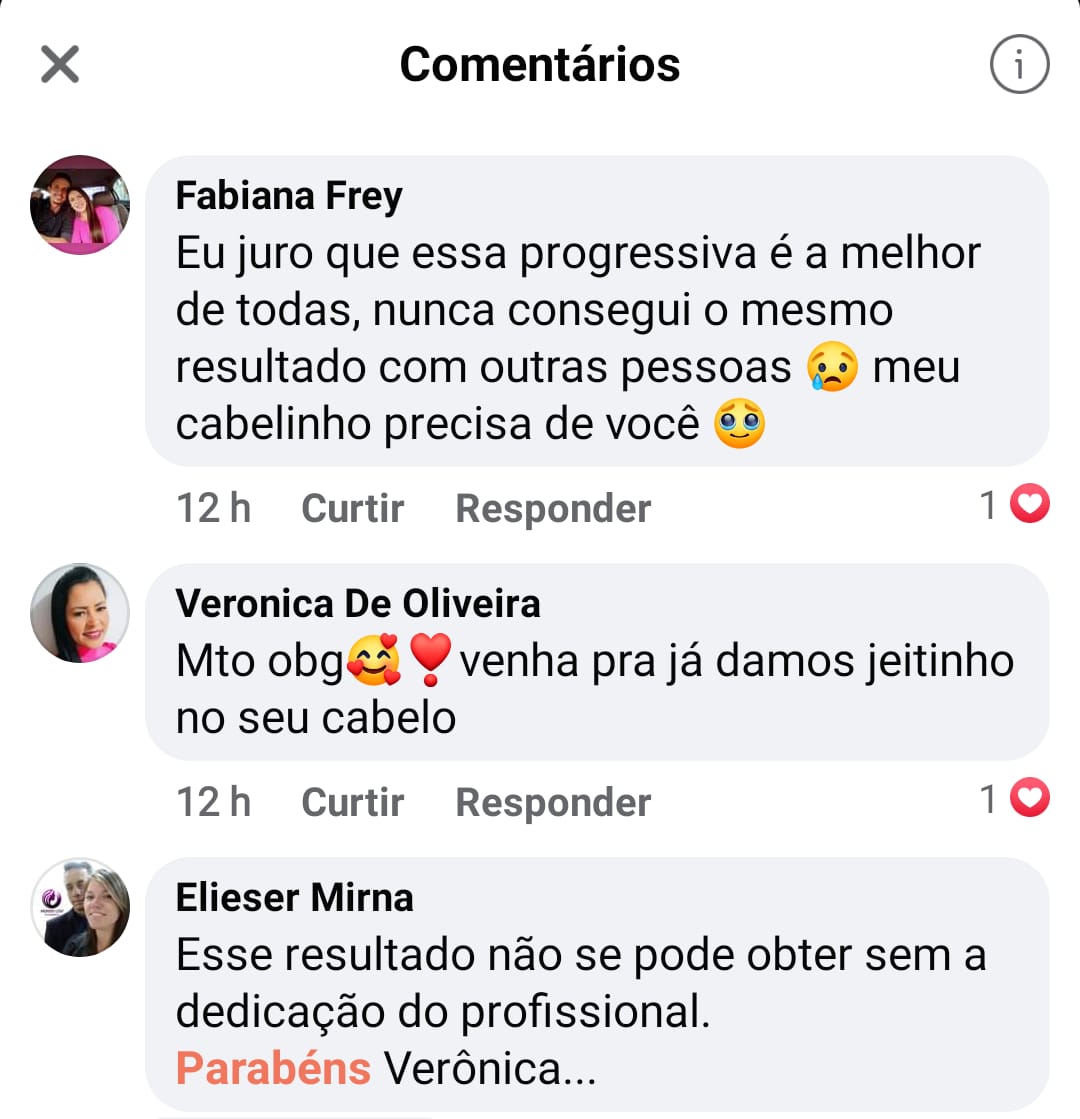Responder to Veronica De Oliveira's comment
The width and height of the screenshot is (1080, 1119).
click(553, 802)
